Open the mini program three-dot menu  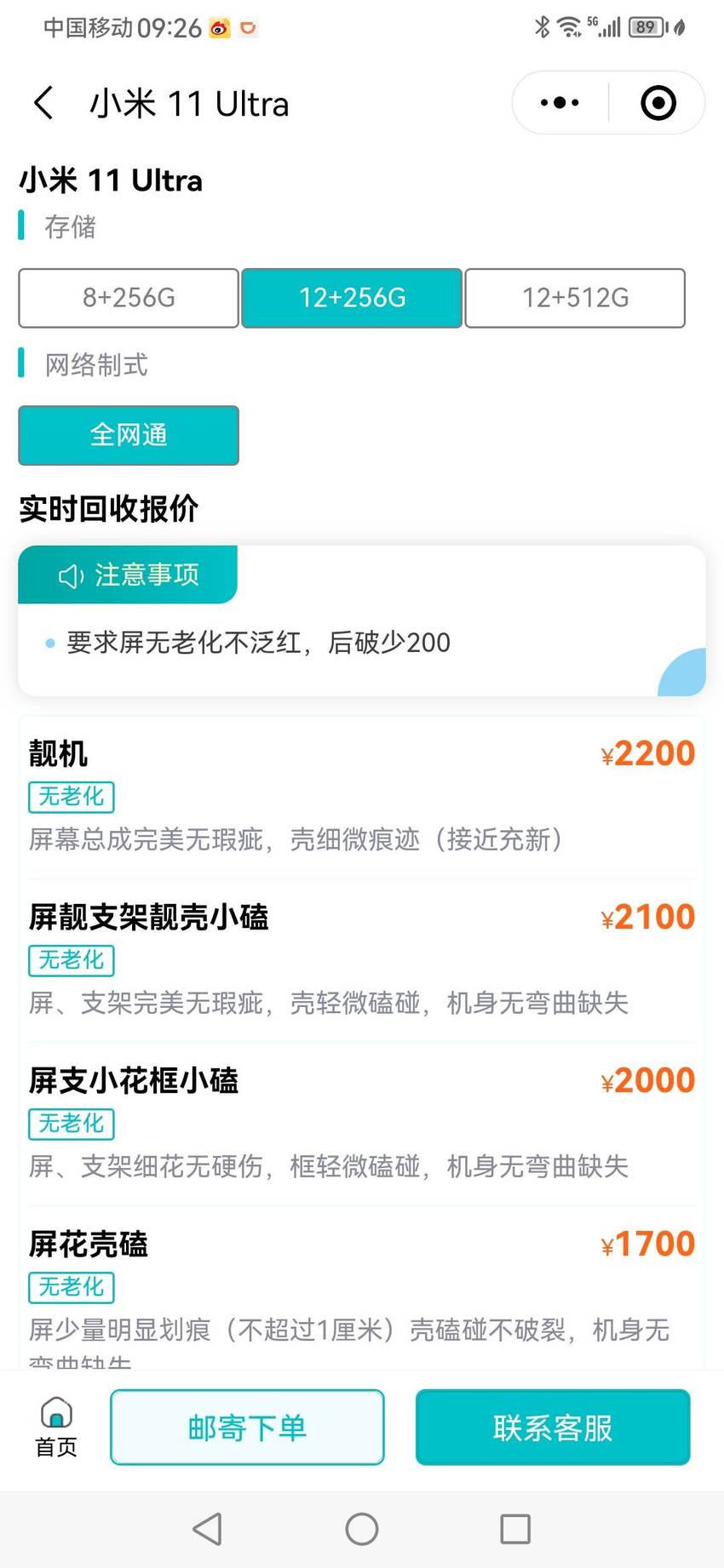[560, 103]
